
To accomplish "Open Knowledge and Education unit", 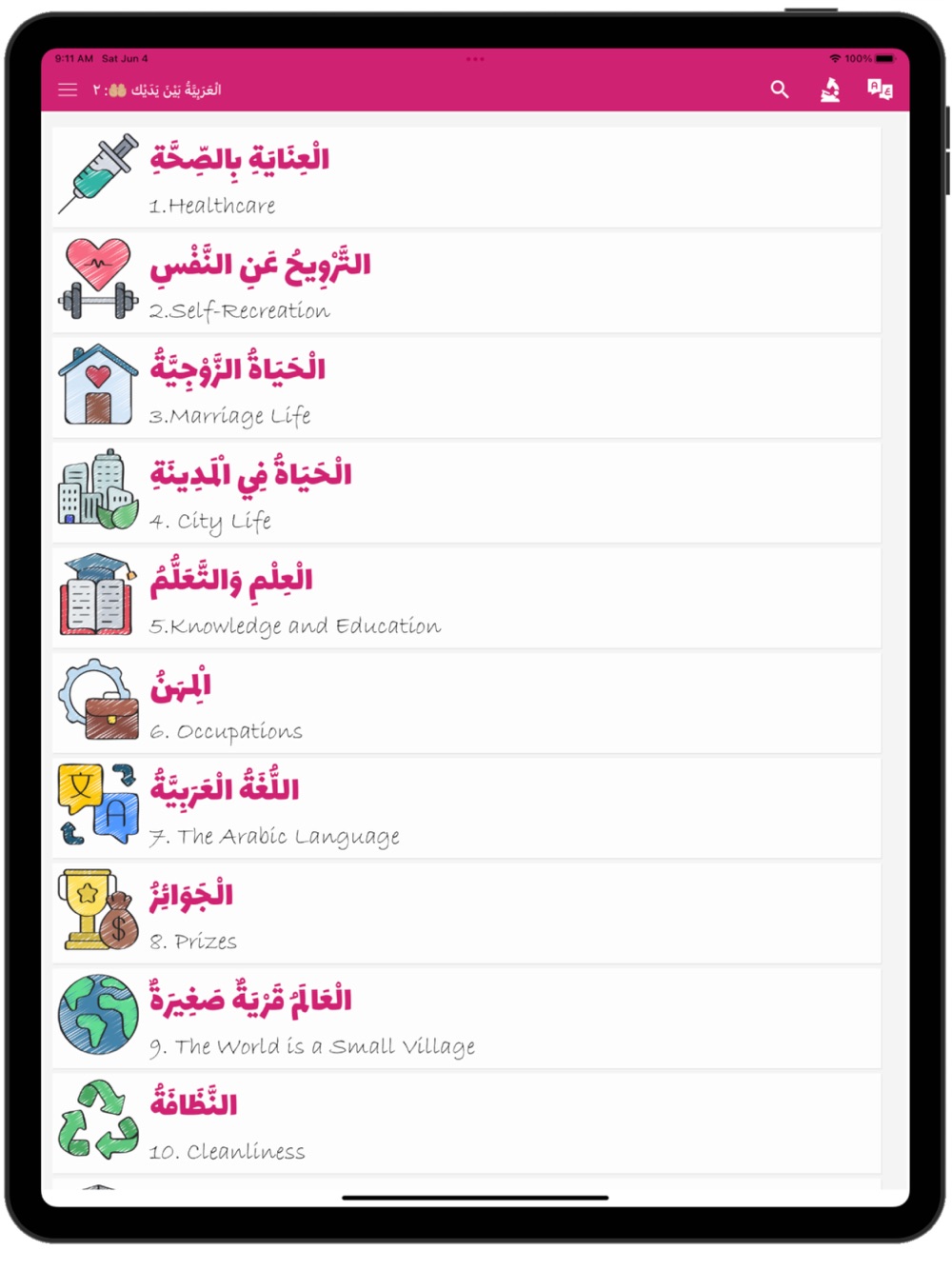I will tap(466, 598).
